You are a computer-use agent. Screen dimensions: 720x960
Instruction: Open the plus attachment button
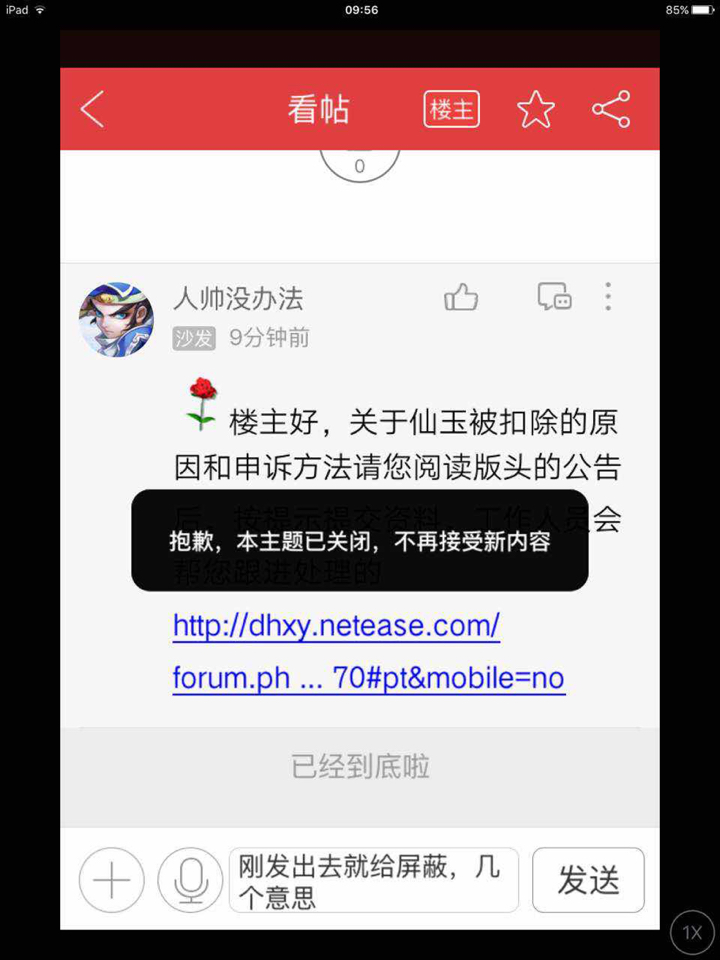(x=111, y=880)
